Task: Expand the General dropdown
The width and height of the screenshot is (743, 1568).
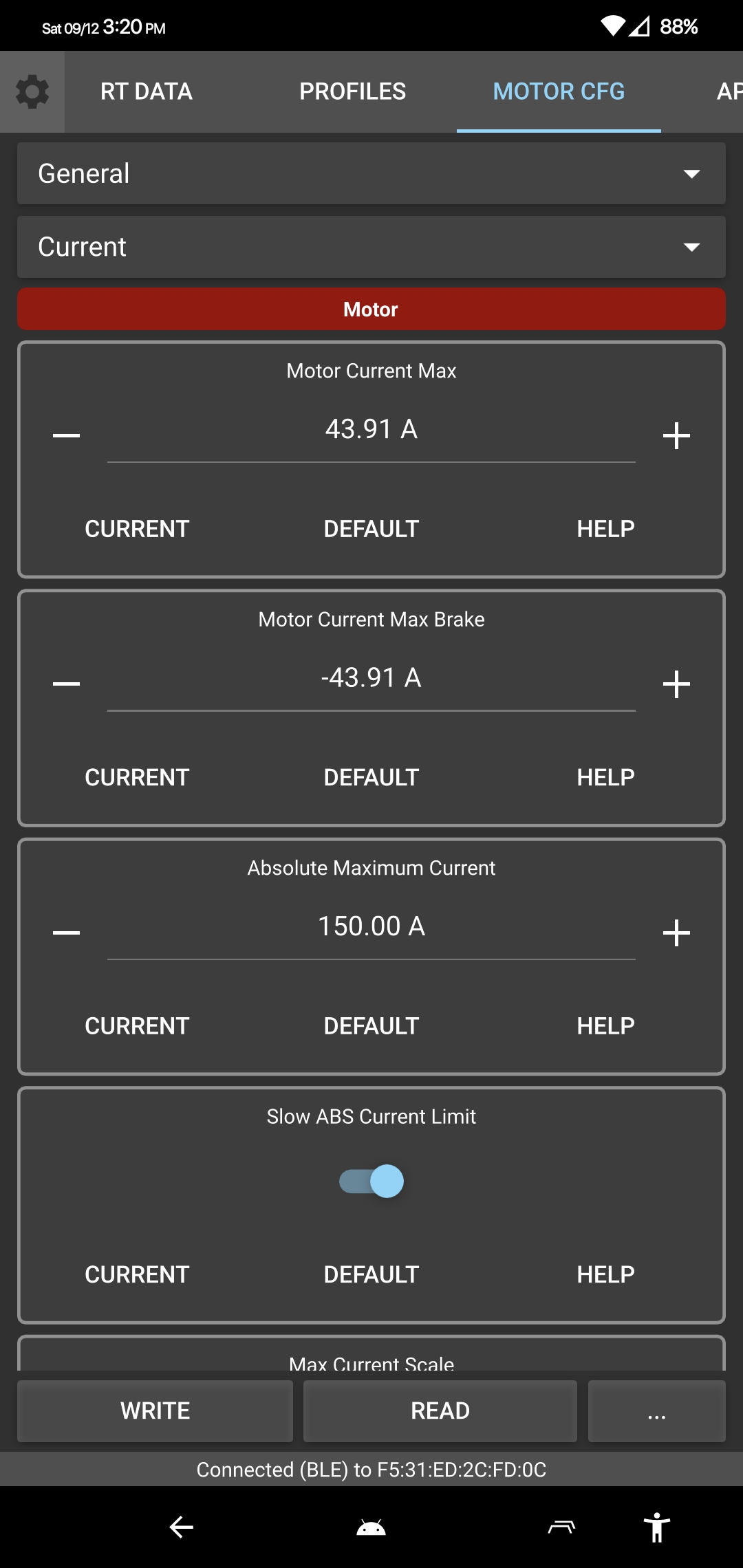Action: pyautogui.click(x=371, y=173)
